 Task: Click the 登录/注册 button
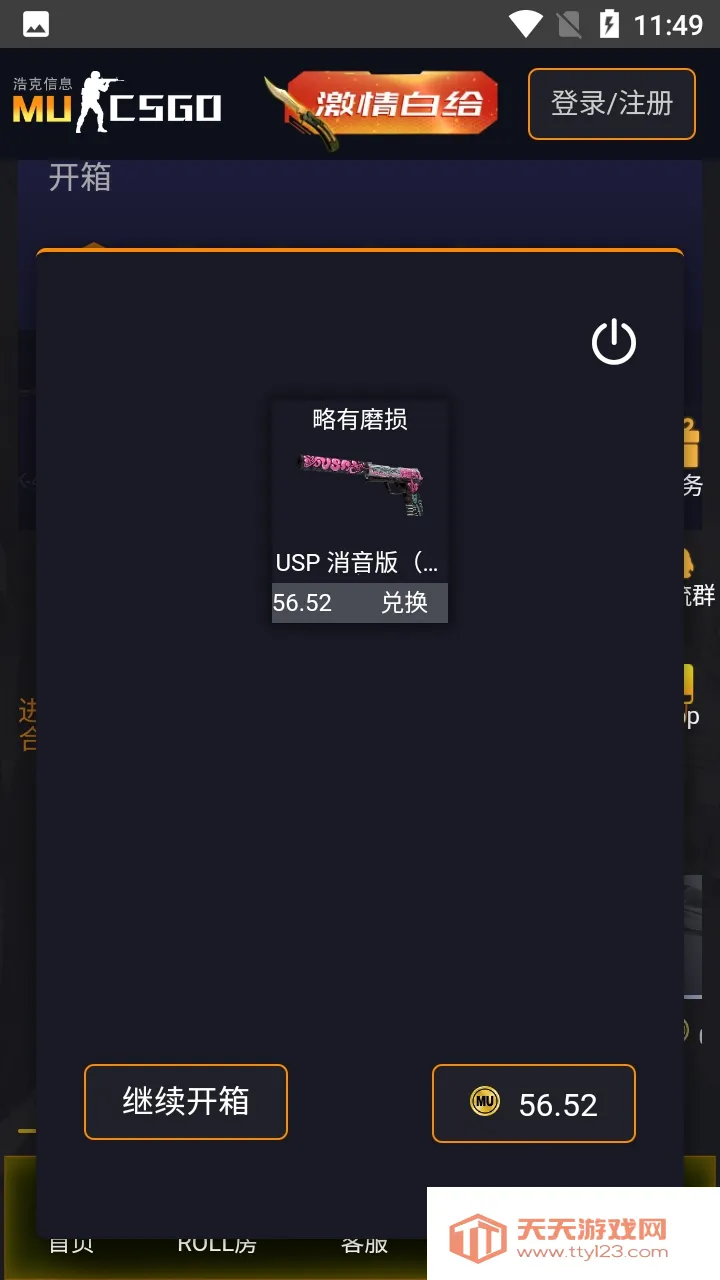611,104
